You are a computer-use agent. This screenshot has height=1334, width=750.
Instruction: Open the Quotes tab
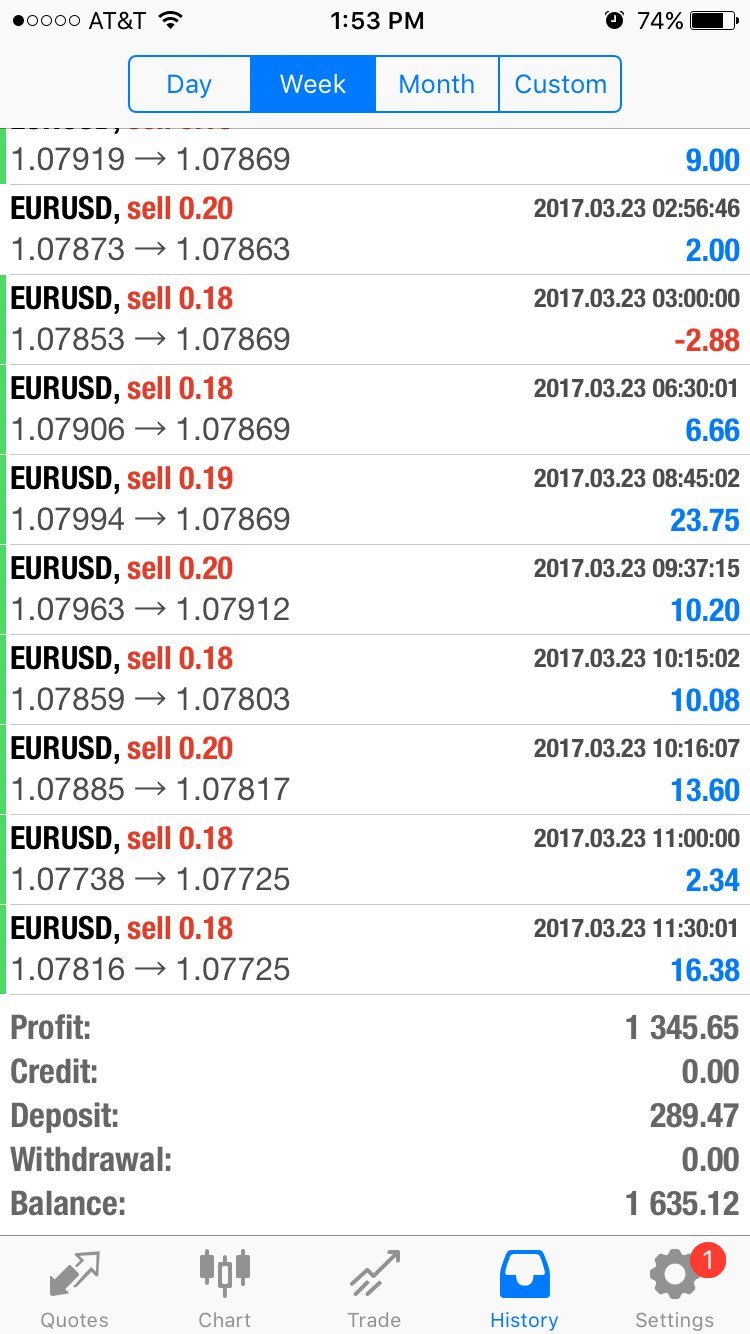pos(74,1288)
